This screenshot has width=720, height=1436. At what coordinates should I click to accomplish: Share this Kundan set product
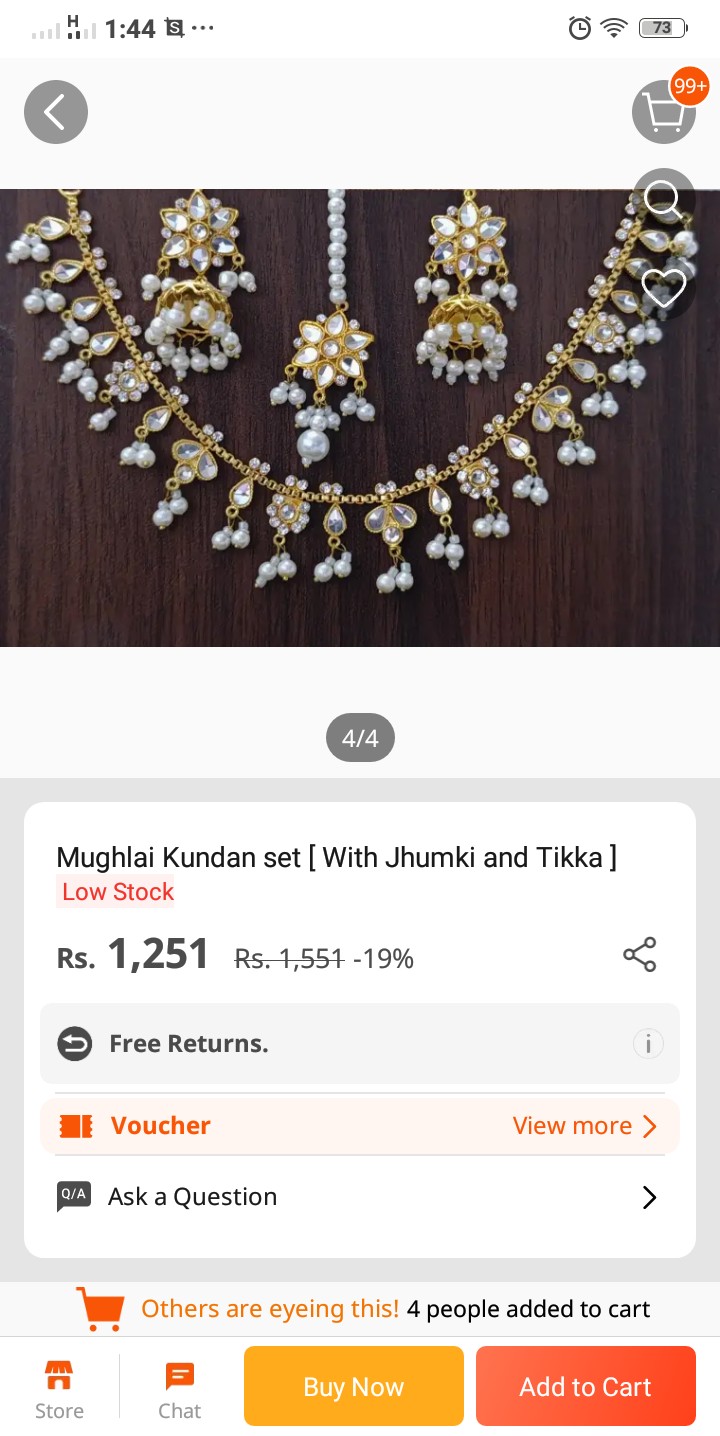click(640, 954)
